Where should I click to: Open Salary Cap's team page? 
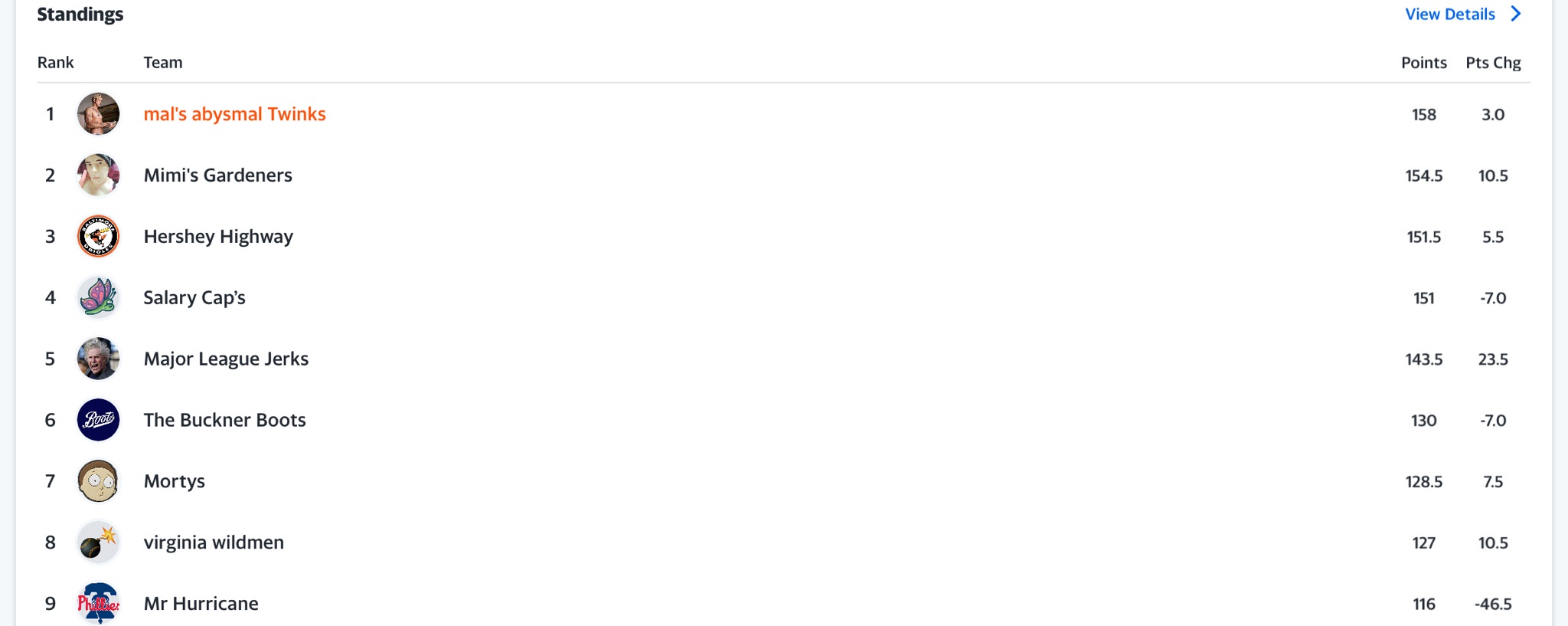point(194,298)
